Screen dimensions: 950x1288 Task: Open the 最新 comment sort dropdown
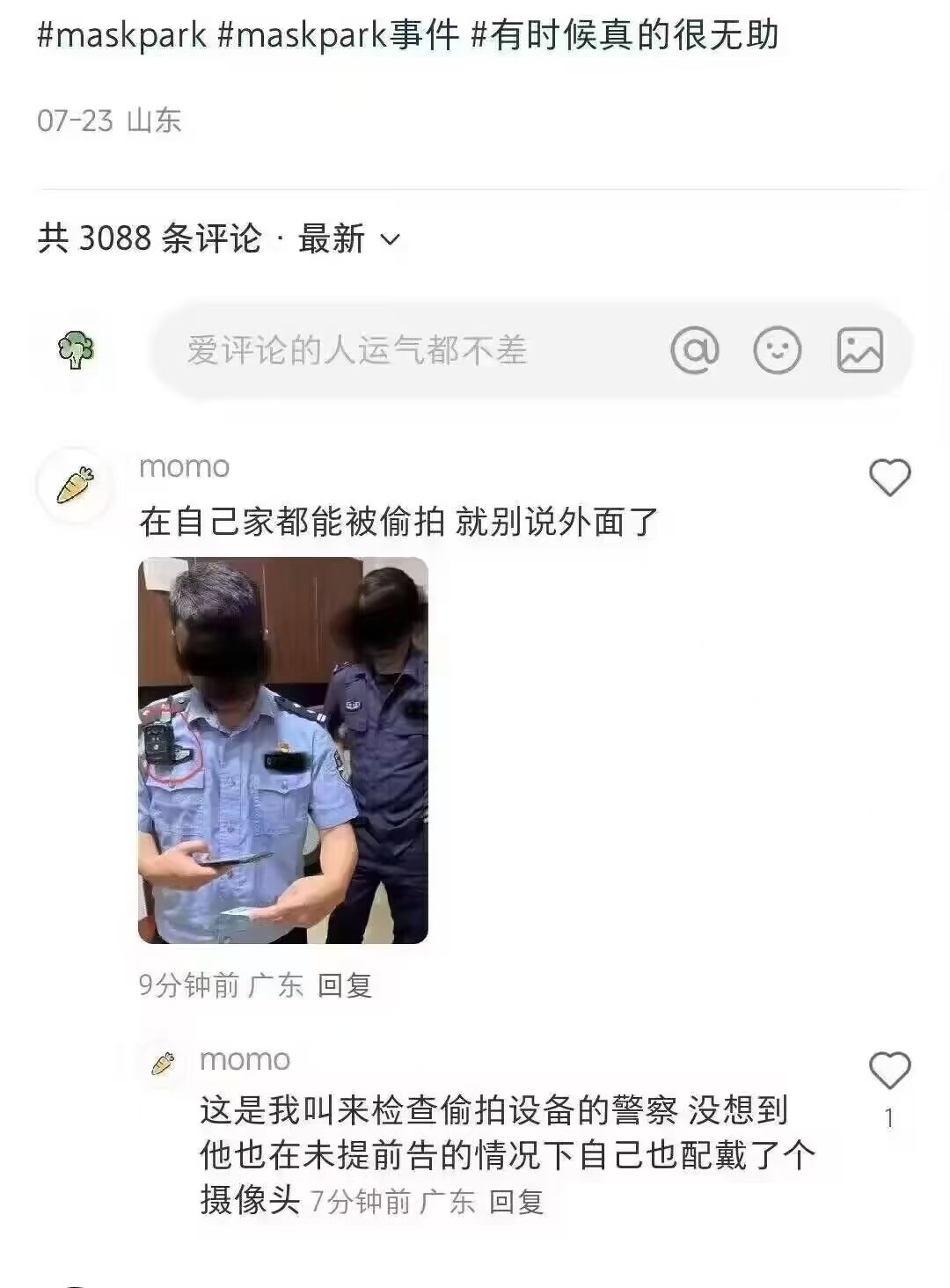330,238
